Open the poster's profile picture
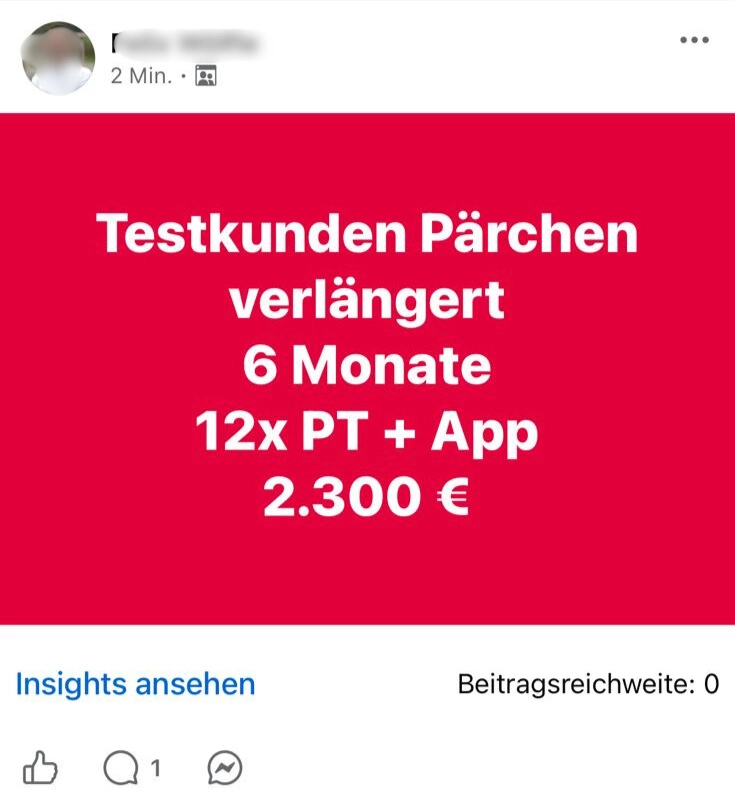This screenshot has height=803, width=735. click(59, 58)
